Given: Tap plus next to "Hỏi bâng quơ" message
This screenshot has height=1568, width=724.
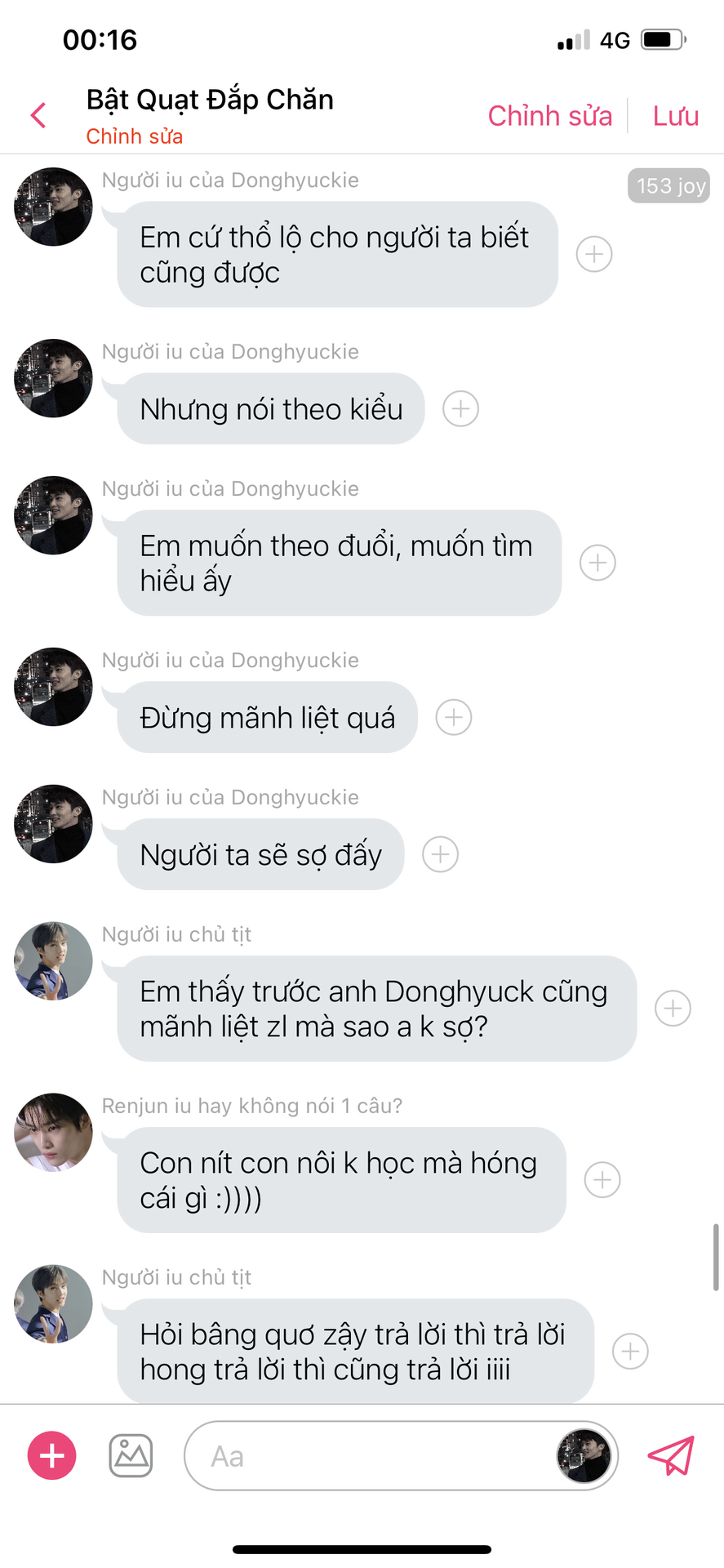Looking at the screenshot, I should (x=631, y=1352).
